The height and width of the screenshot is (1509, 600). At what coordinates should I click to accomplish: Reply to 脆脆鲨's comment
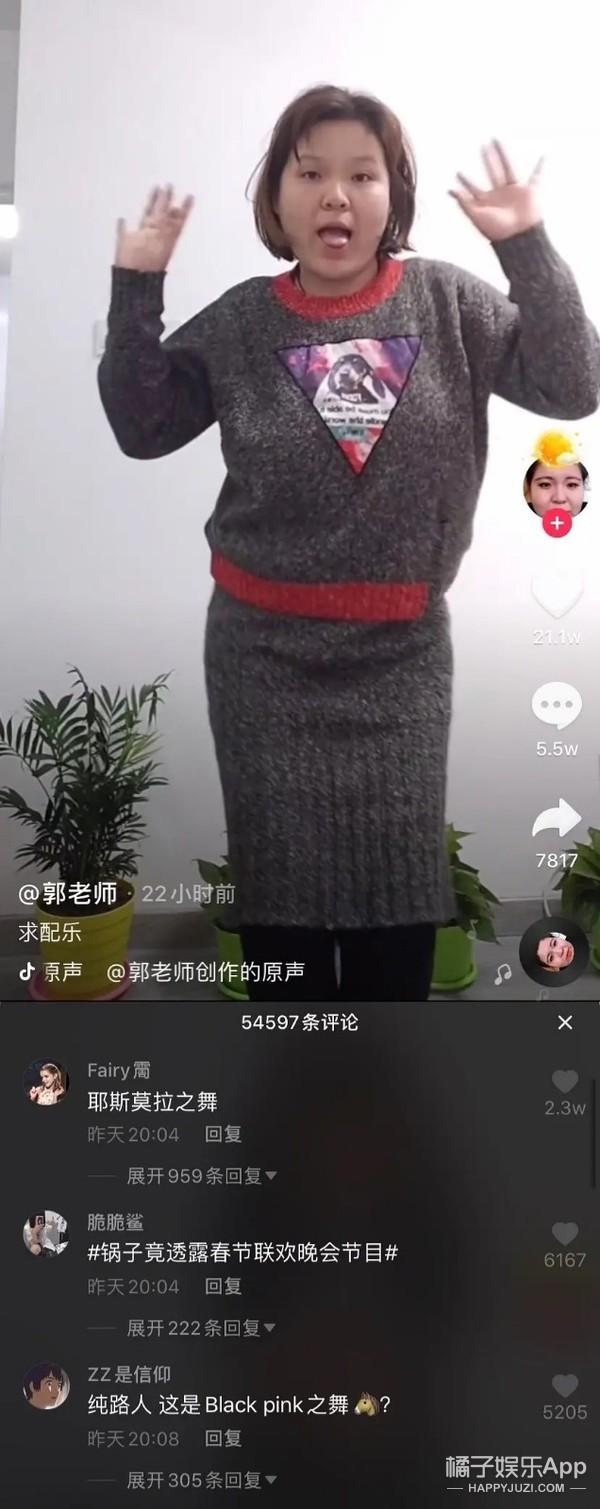[223, 1286]
